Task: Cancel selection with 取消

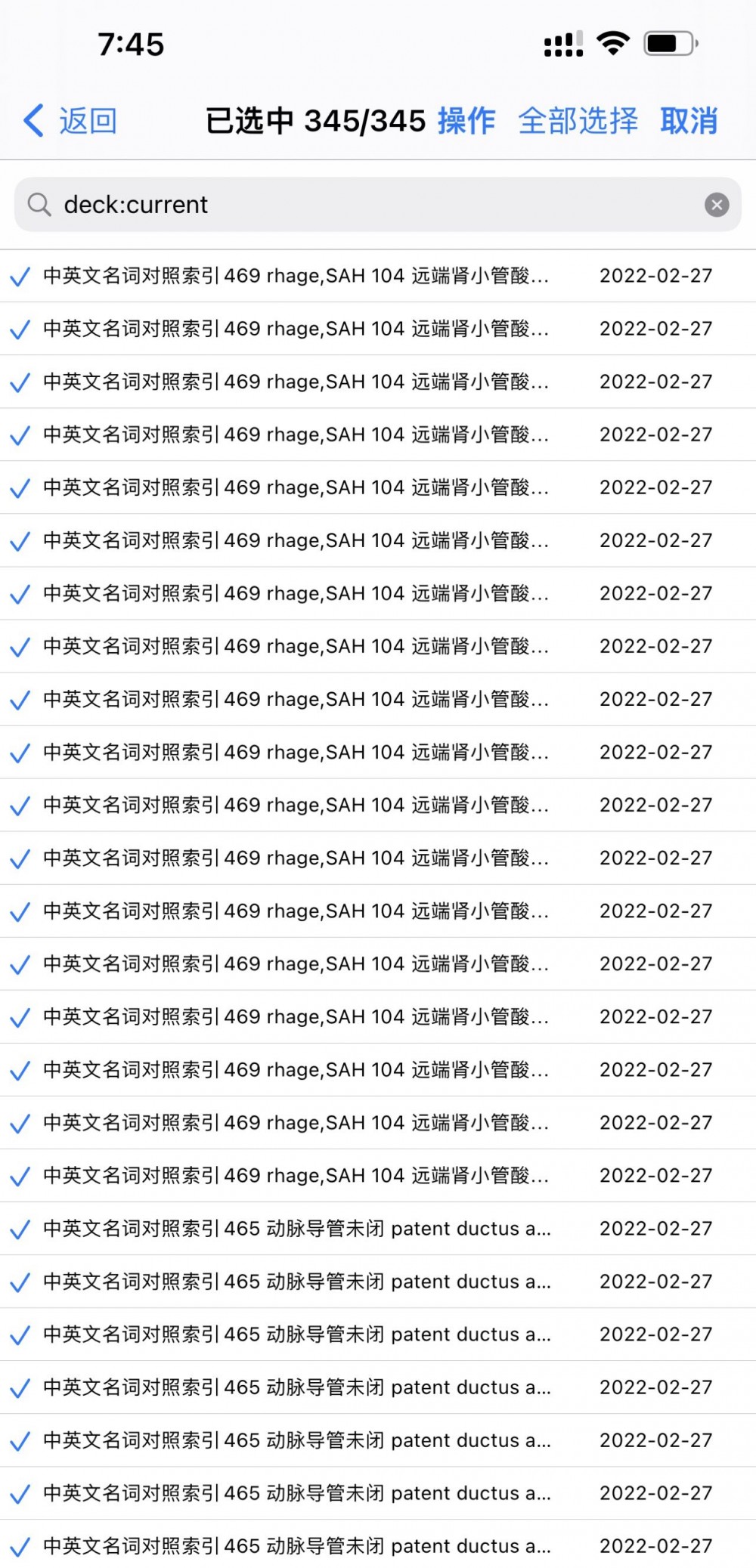Action: (689, 121)
